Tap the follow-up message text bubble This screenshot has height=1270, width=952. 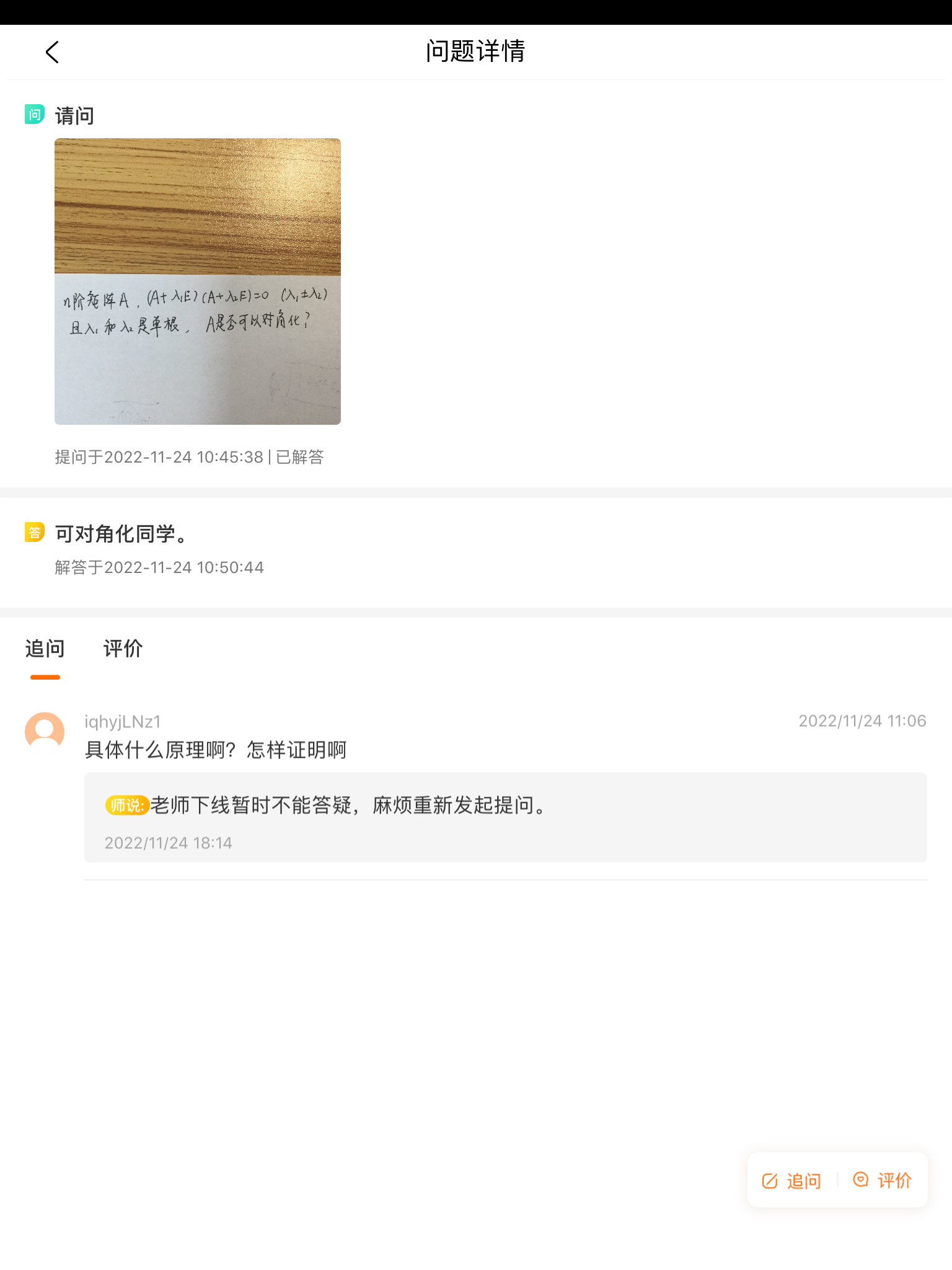point(216,750)
